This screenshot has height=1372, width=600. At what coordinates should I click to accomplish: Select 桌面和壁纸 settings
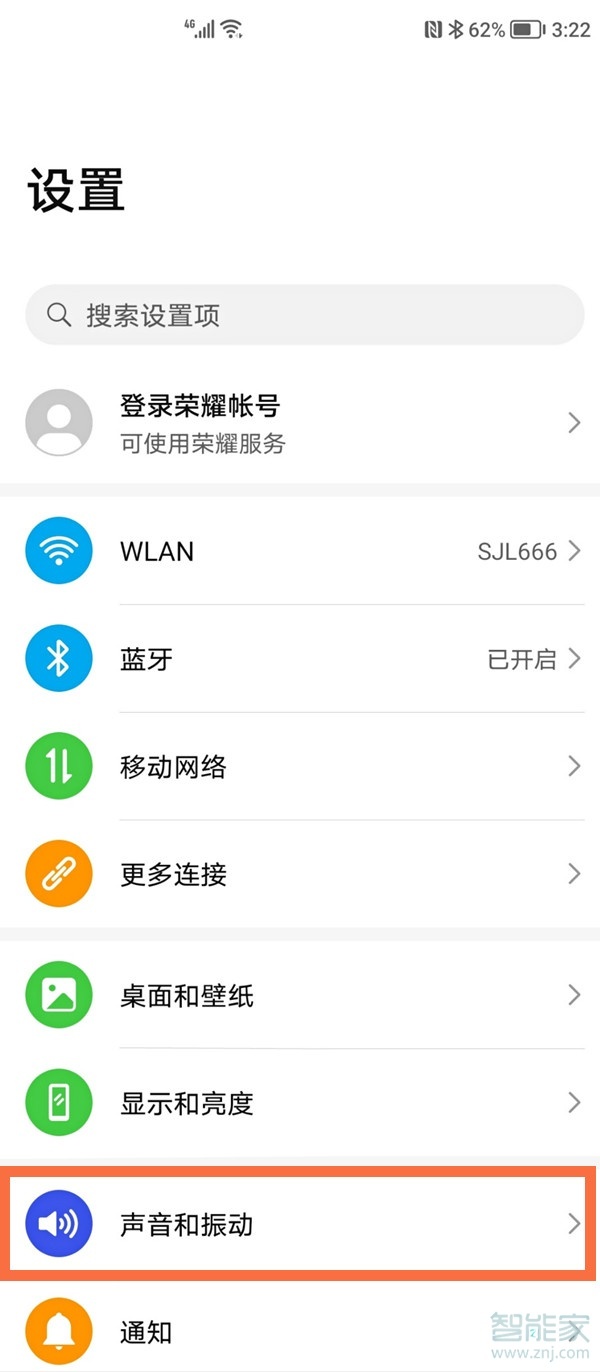tap(300, 996)
